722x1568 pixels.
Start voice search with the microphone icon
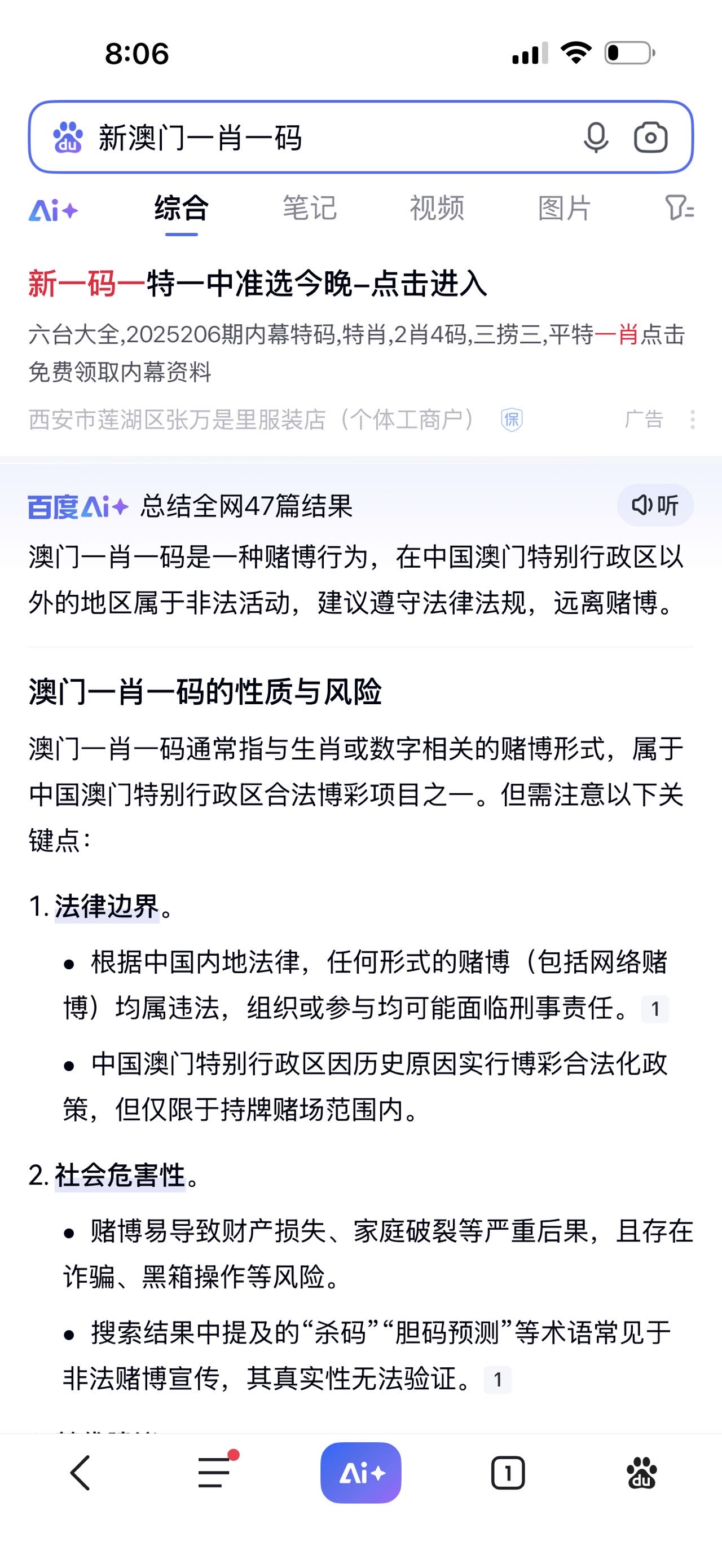[596, 137]
